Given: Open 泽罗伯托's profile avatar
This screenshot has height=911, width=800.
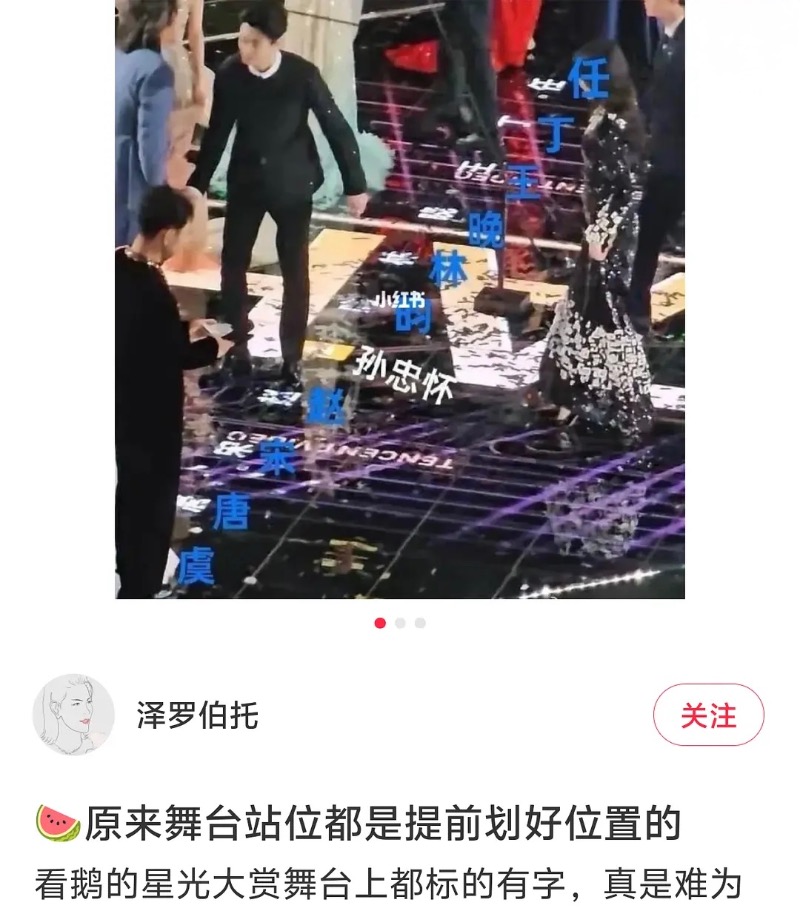Looking at the screenshot, I should point(73,714).
